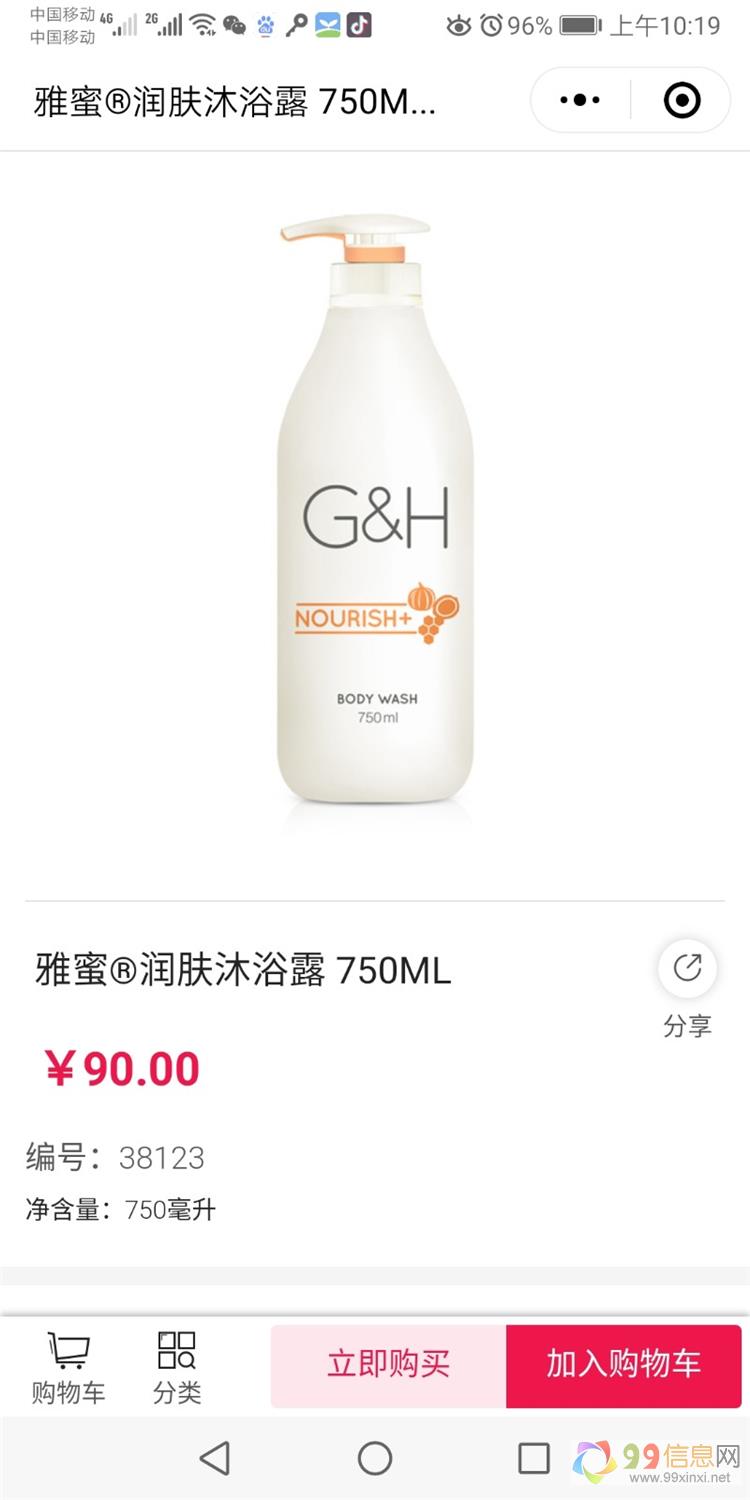Image resolution: width=750 pixels, height=1500 pixels.
Task: Share this body wash product
Action: click(x=687, y=969)
